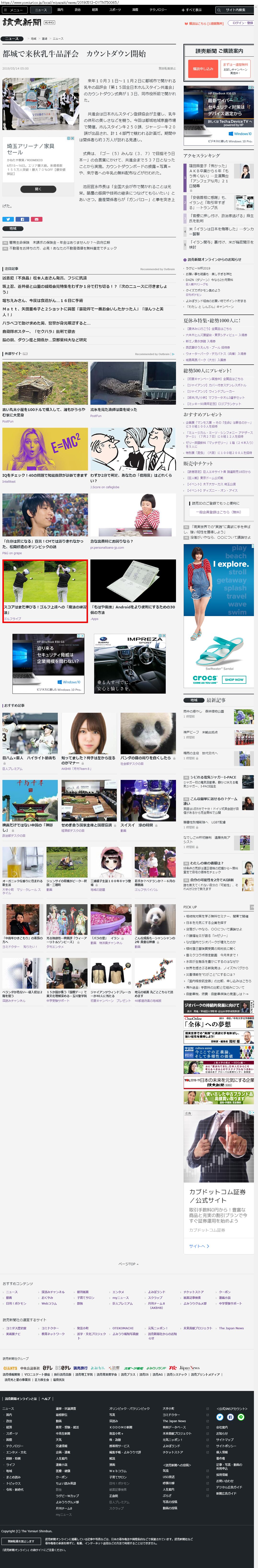
Task: Share the article on Facebook
Action: (23, 219)
